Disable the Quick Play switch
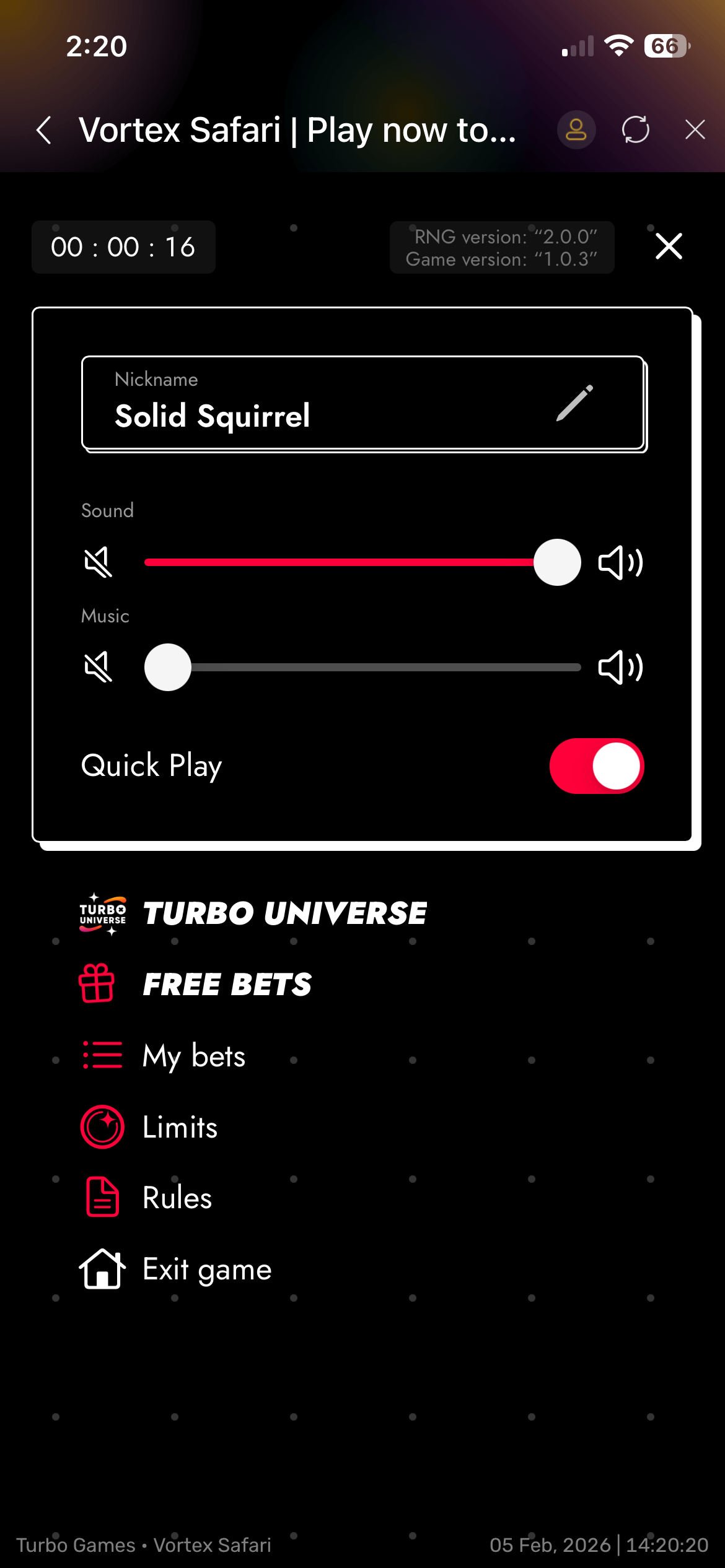Image resolution: width=725 pixels, height=1568 pixels. pos(596,766)
